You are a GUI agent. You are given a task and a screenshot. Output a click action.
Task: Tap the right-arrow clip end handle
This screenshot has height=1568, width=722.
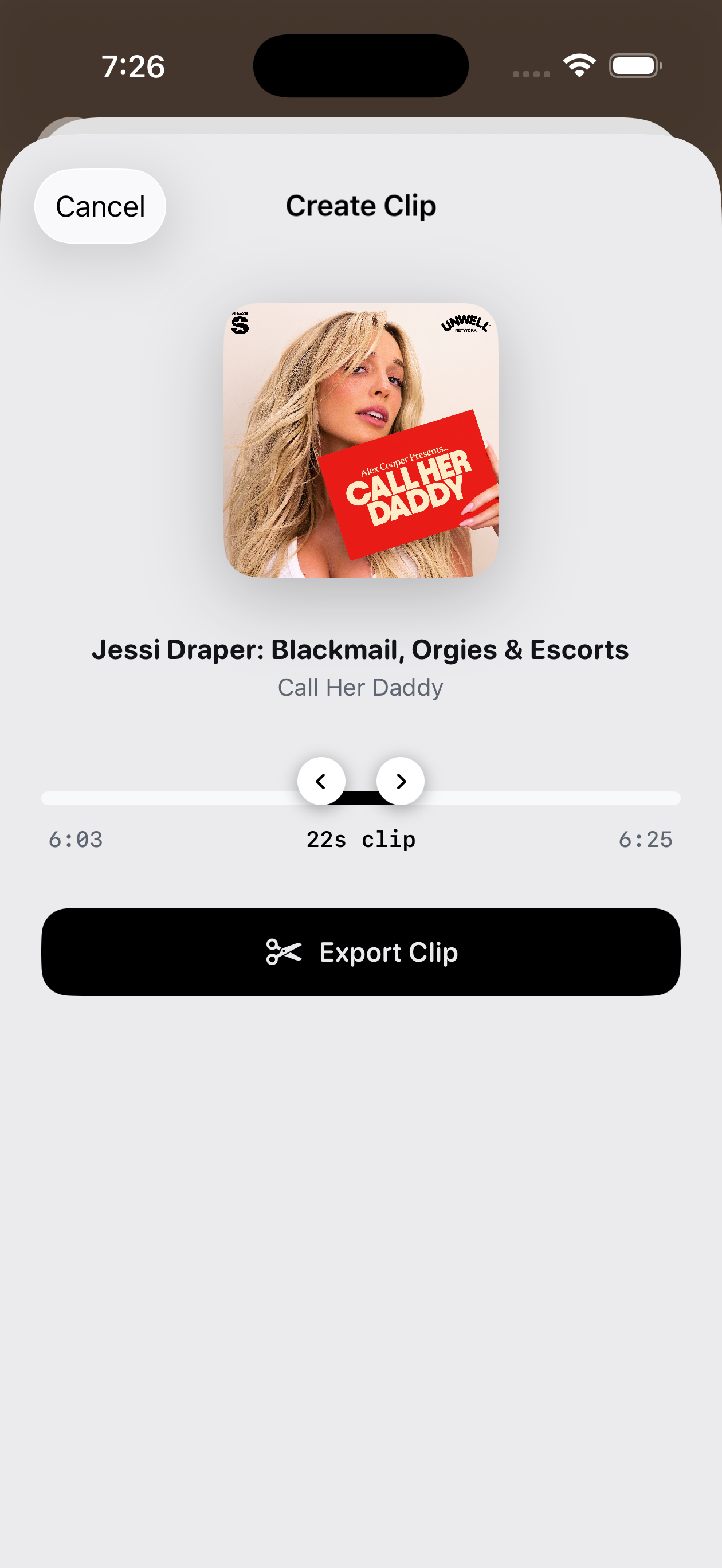point(401,781)
